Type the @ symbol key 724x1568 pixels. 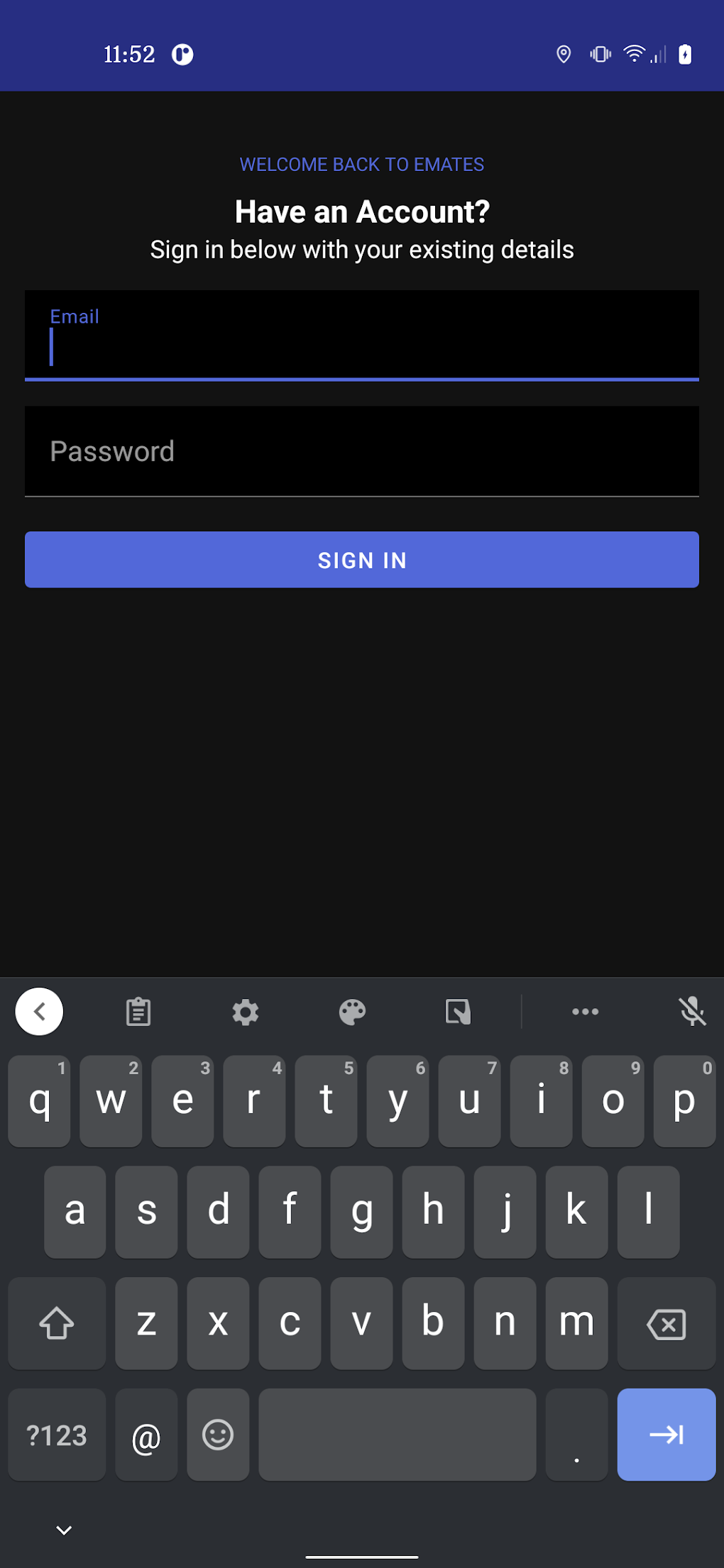pyautogui.click(x=146, y=1435)
